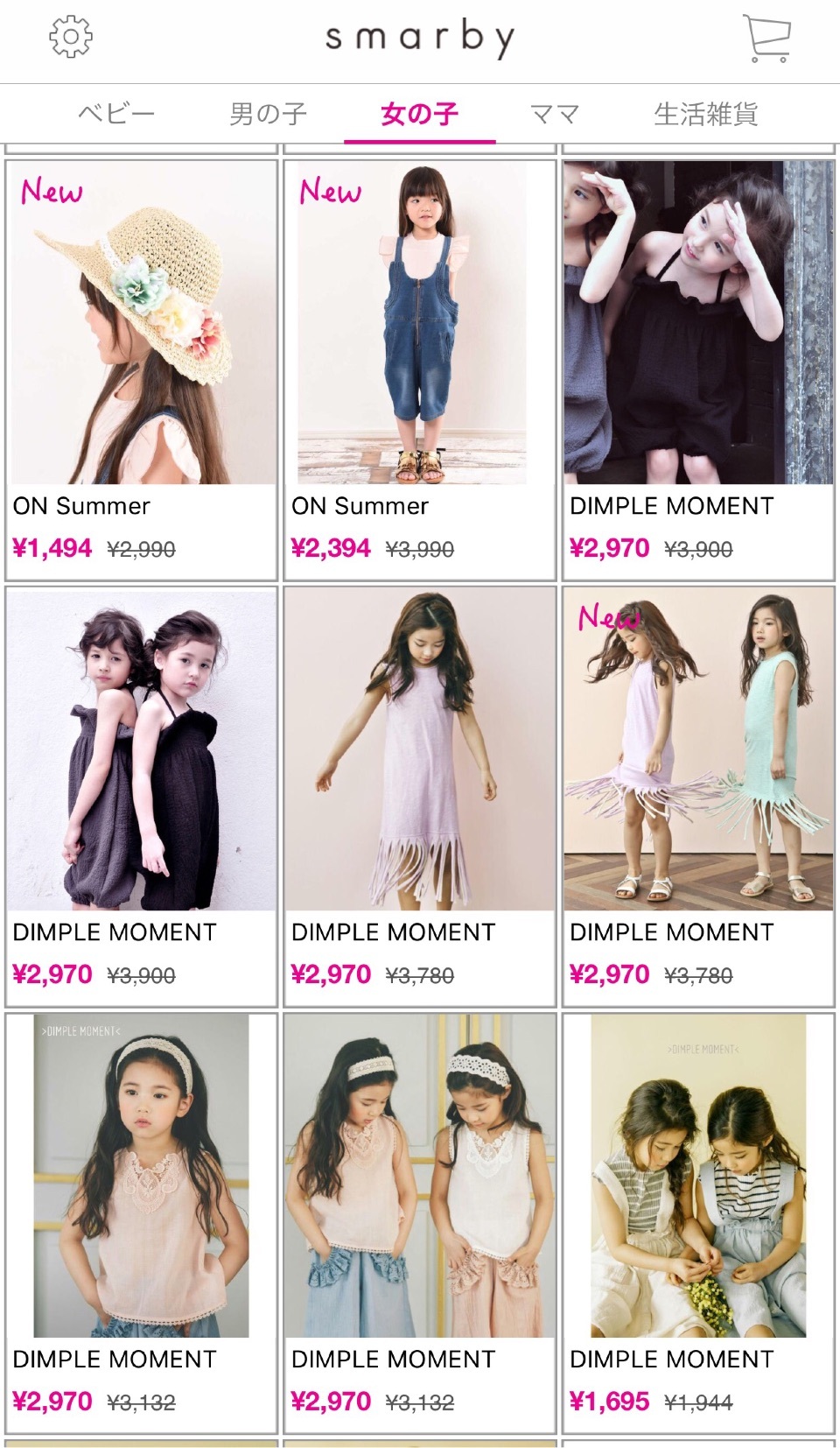Switch to the 男の子 tab

[268, 114]
